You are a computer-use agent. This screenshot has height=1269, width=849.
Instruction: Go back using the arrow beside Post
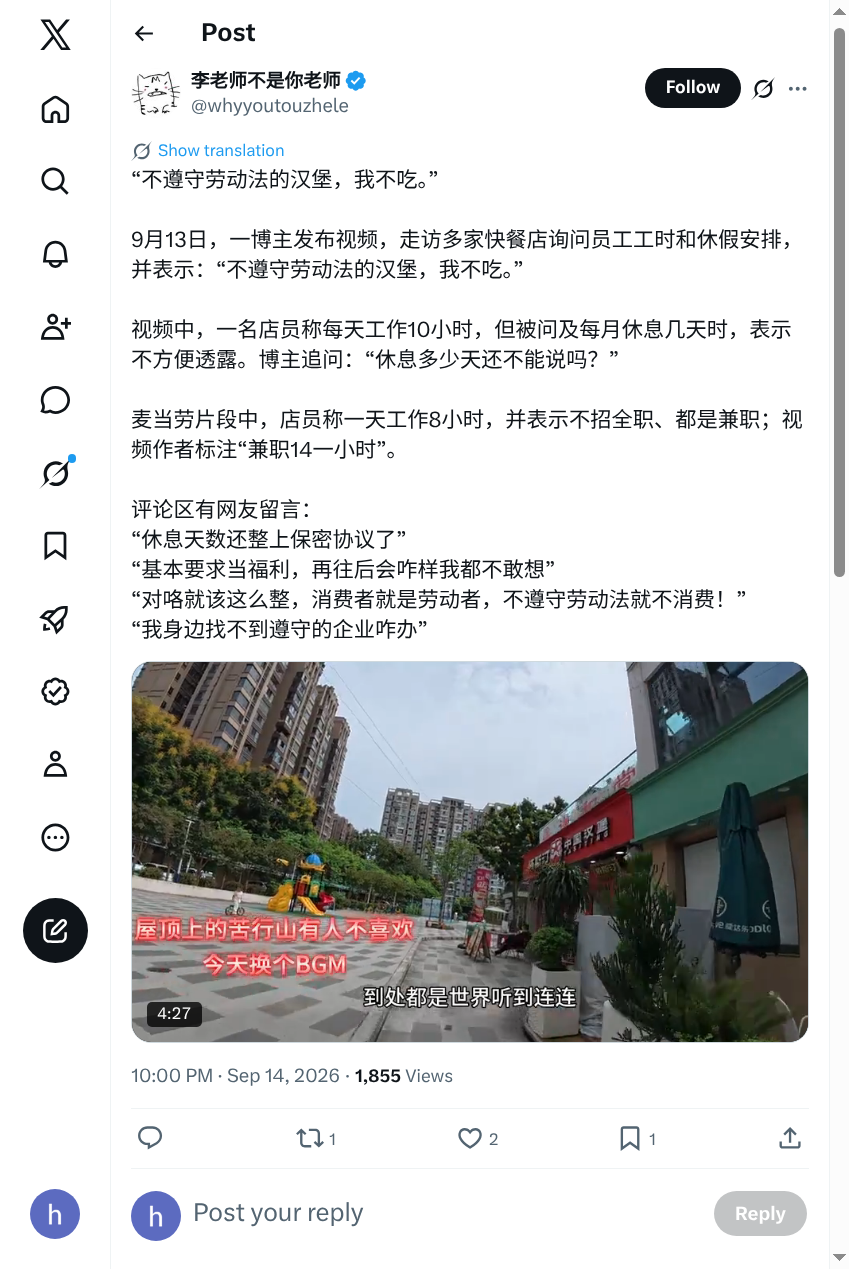click(x=144, y=33)
